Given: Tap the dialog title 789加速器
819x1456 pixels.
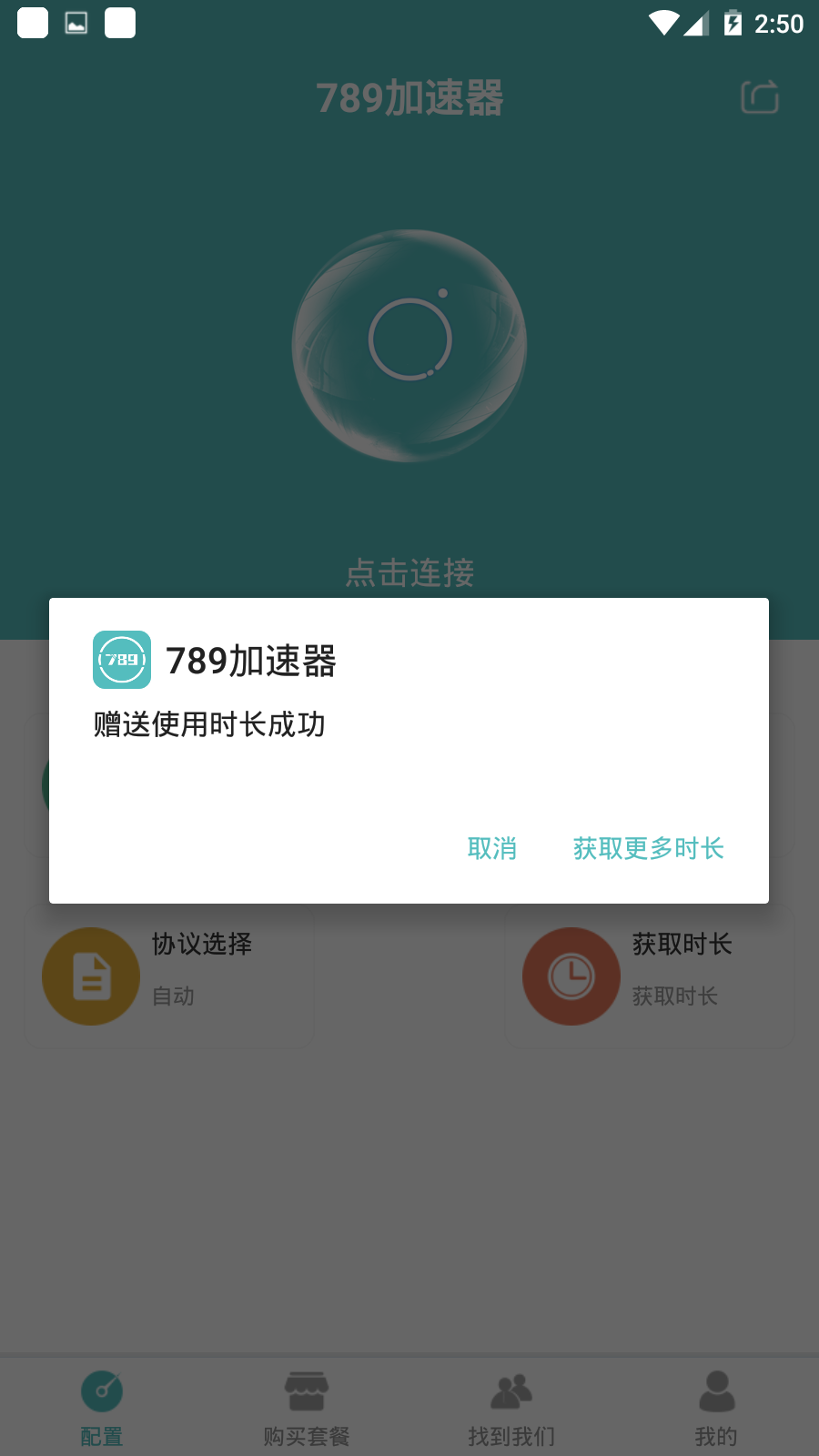Looking at the screenshot, I should coord(249,662).
